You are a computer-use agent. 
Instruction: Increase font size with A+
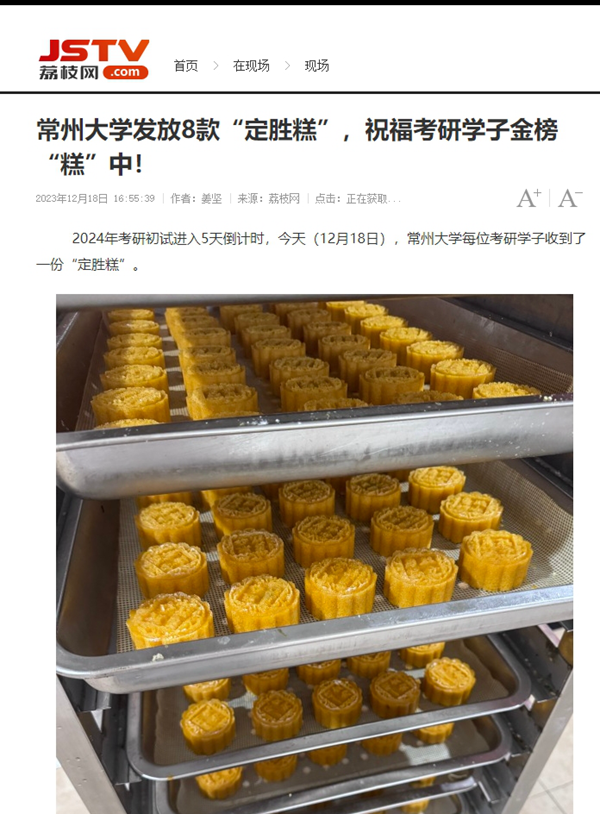pyautogui.click(x=529, y=197)
